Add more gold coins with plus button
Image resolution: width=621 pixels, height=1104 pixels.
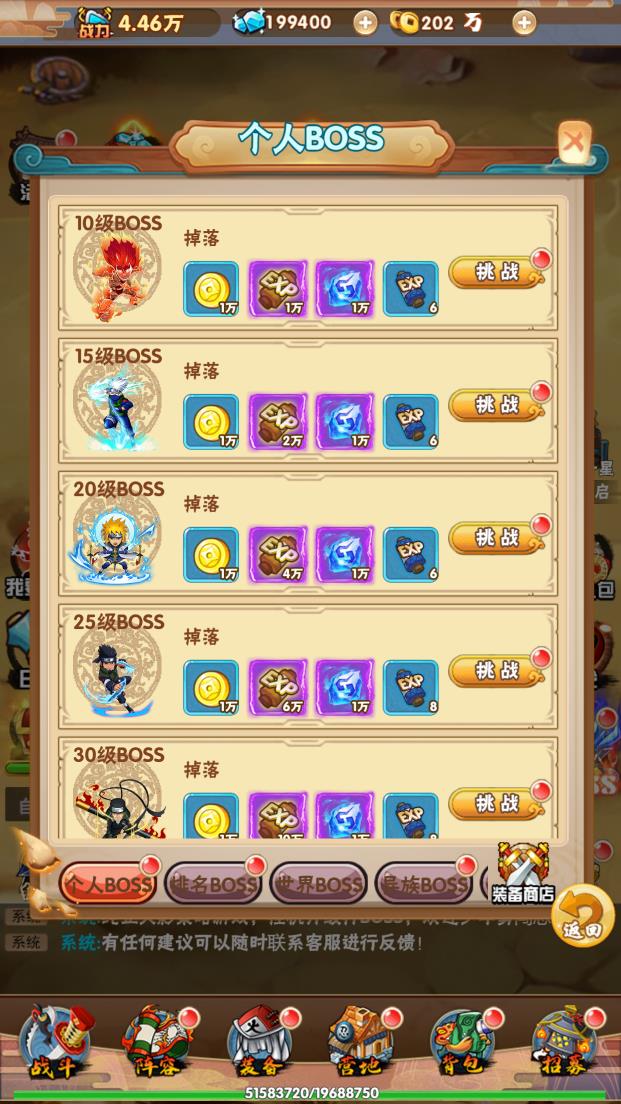tap(523, 23)
